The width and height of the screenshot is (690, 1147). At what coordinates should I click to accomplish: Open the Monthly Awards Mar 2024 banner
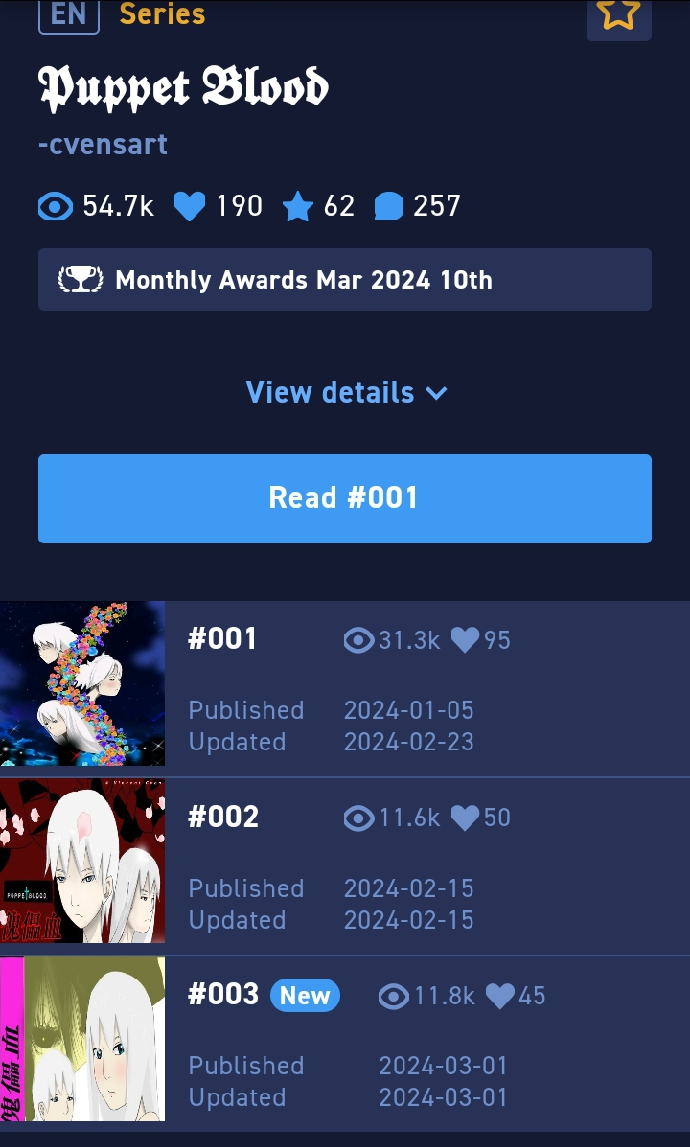pos(344,280)
